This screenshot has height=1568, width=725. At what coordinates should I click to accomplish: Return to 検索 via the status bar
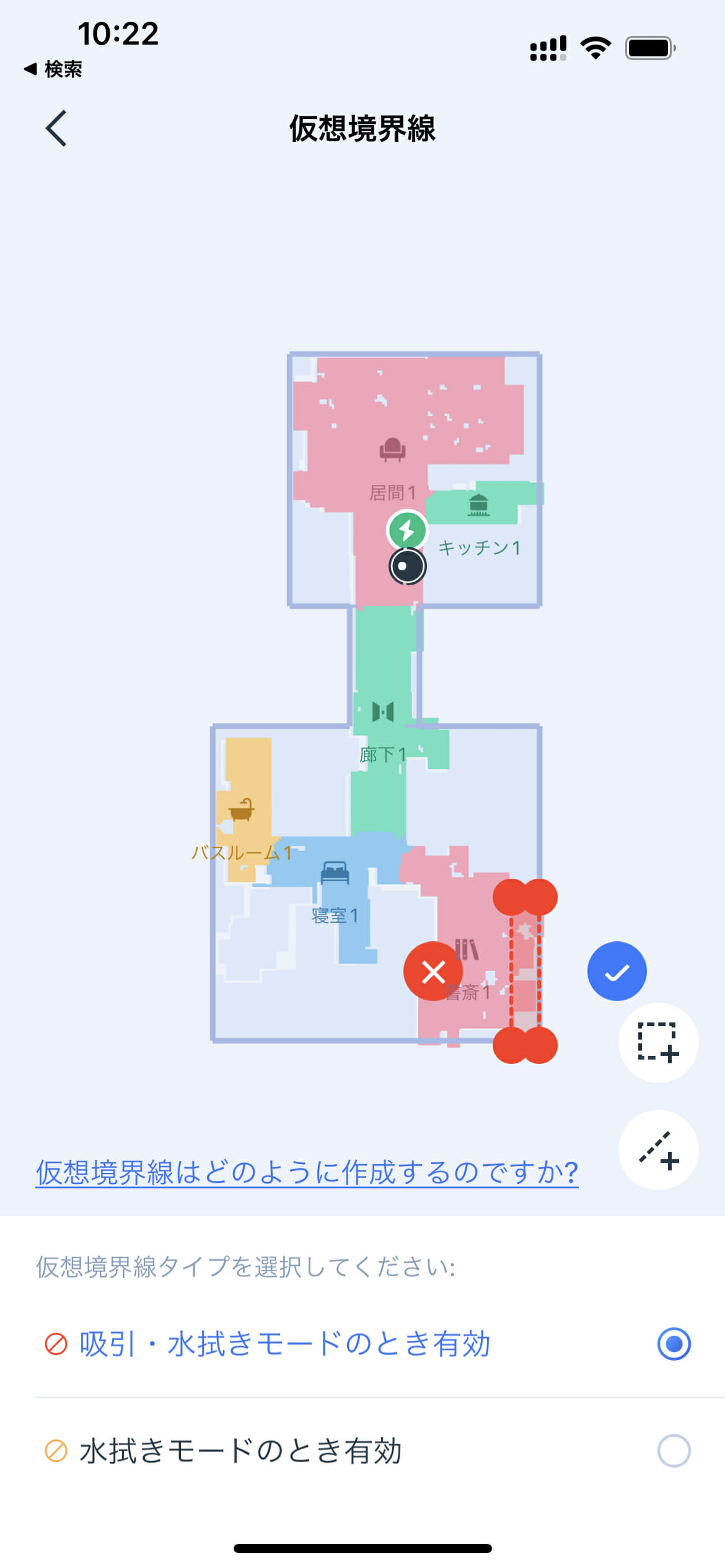[53, 69]
